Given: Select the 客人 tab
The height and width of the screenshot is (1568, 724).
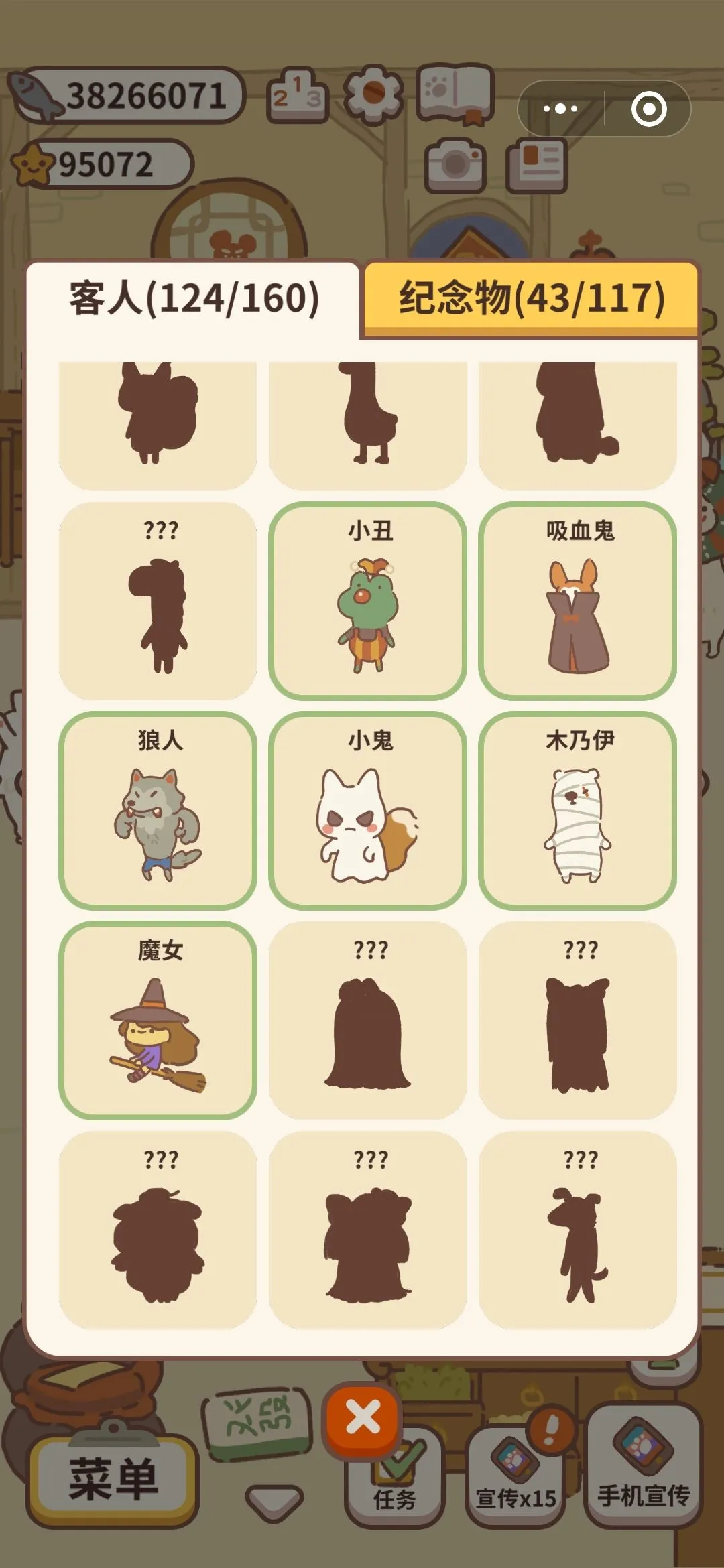Looking at the screenshot, I should point(194,298).
